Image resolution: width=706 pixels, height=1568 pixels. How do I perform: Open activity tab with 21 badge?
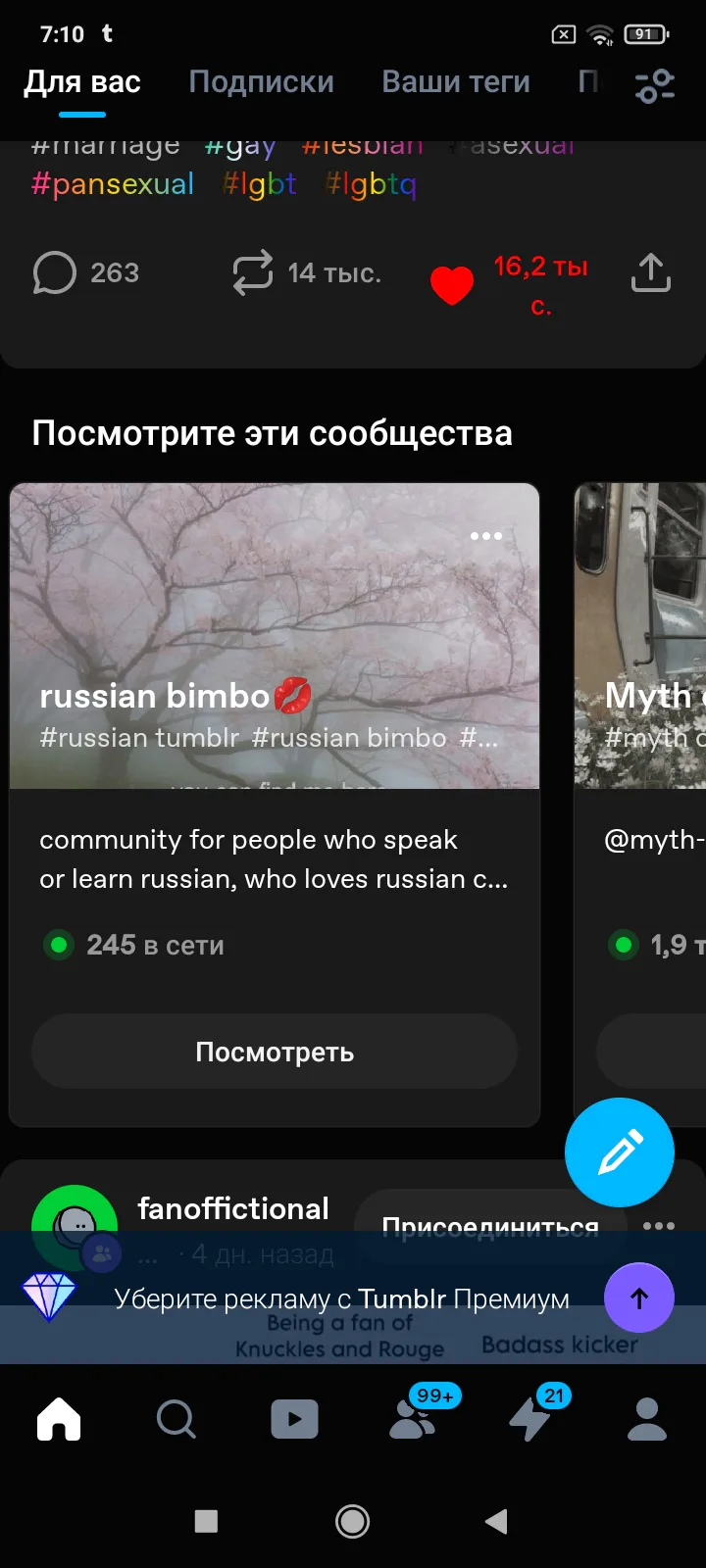tap(530, 1419)
